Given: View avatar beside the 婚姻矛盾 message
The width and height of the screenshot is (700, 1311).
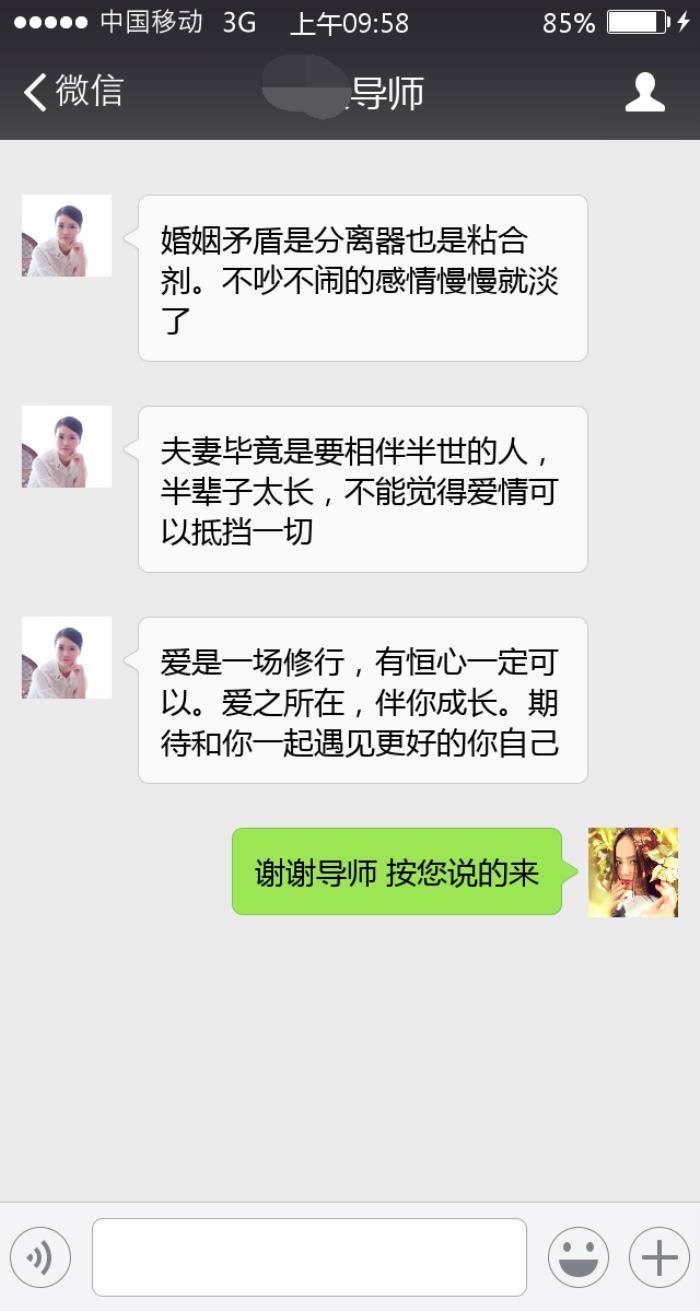Looking at the screenshot, I should (66, 236).
